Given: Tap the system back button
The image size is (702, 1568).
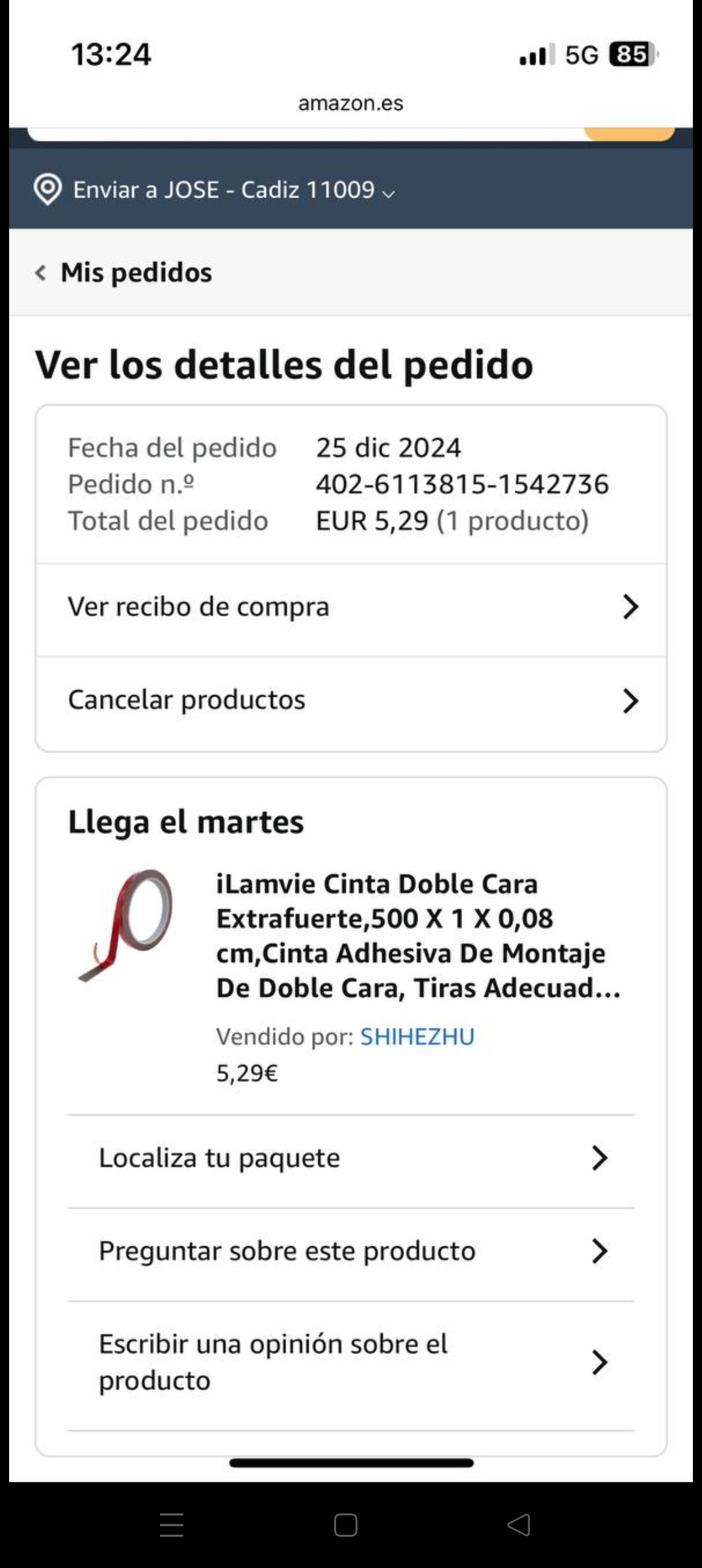Looking at the screenshot, I should tap(519, 1524).
